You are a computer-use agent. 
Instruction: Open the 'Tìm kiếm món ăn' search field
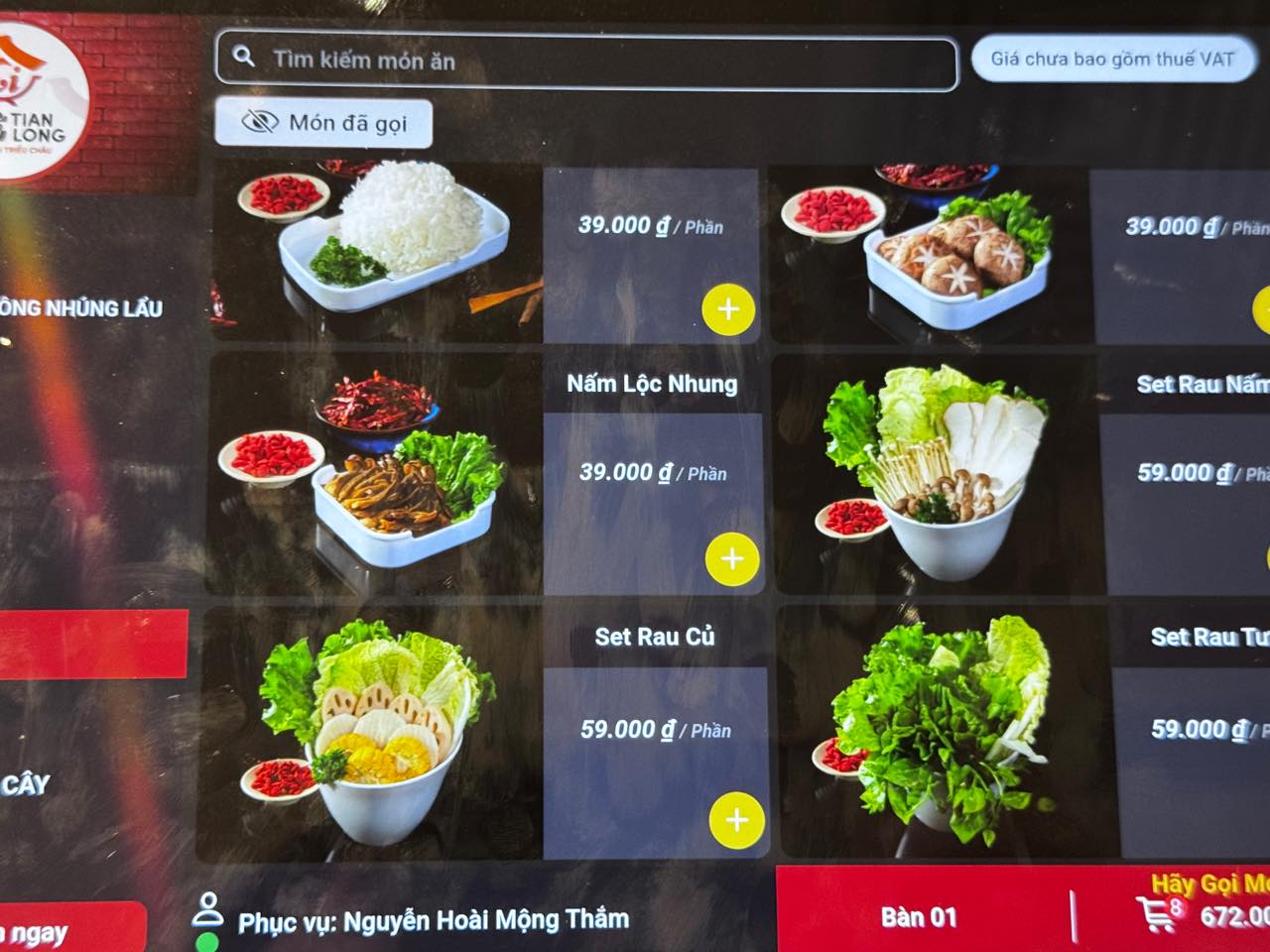[585, 61]
